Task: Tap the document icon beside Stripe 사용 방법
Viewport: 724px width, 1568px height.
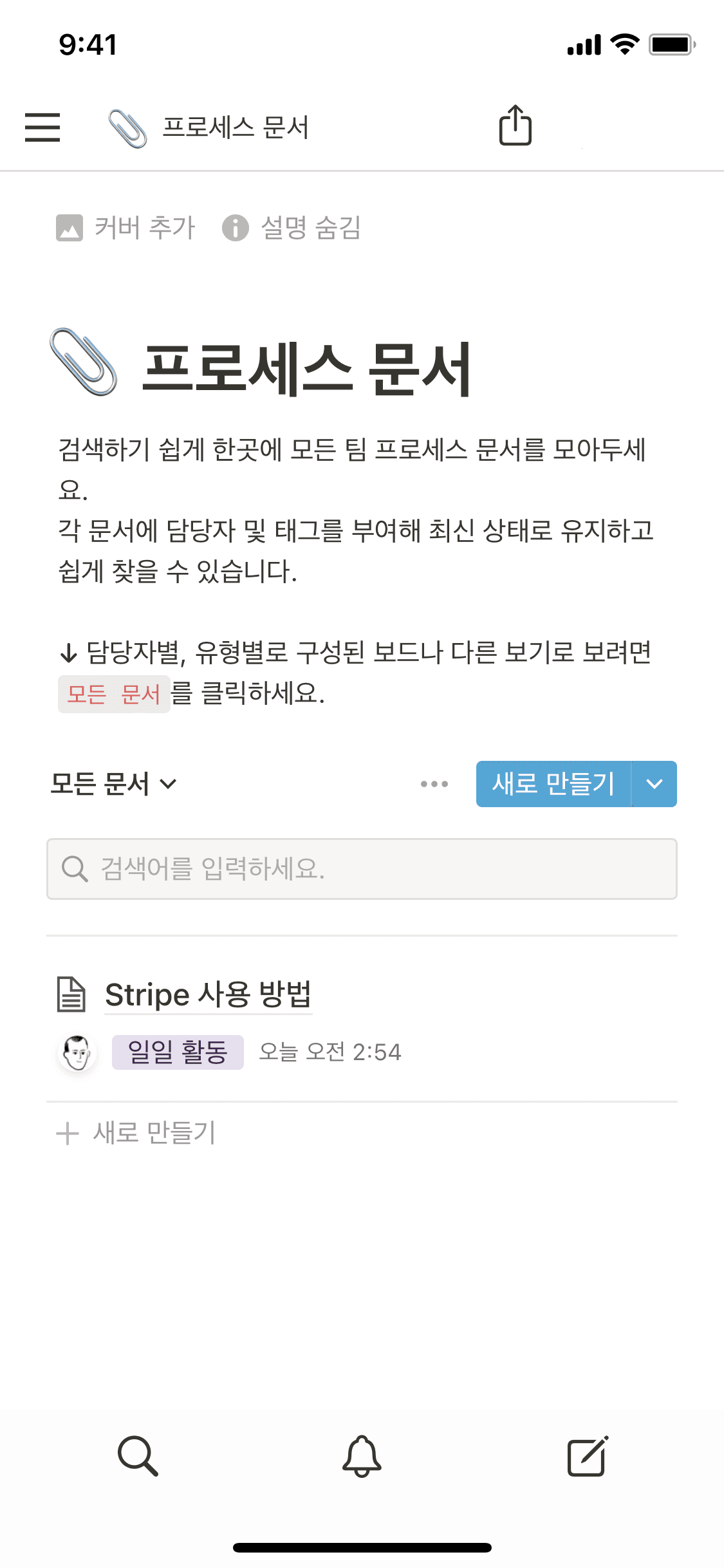Action: pos(71,994)
